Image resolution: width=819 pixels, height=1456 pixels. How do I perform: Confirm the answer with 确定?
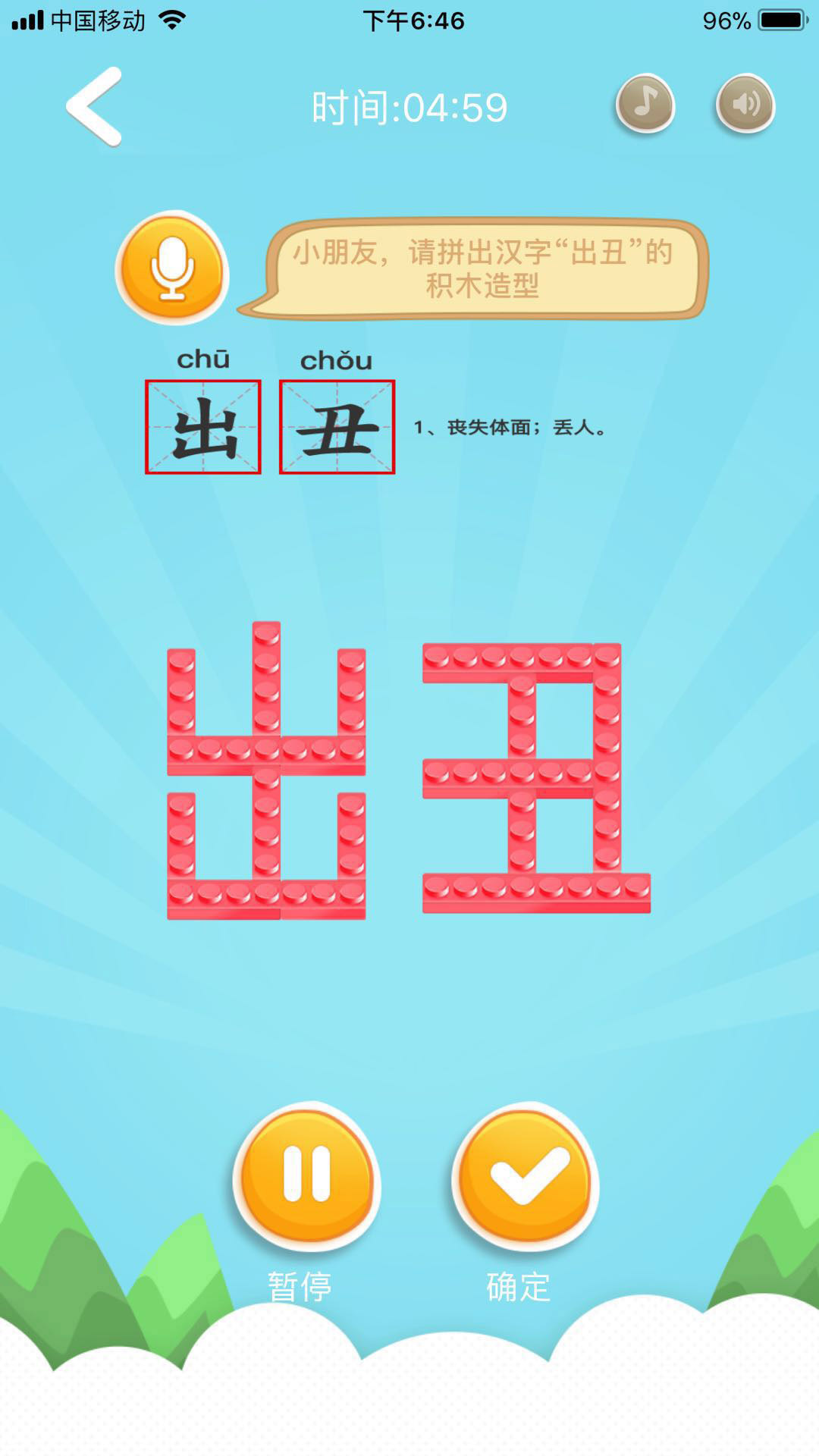click(x=525, y=1175)
